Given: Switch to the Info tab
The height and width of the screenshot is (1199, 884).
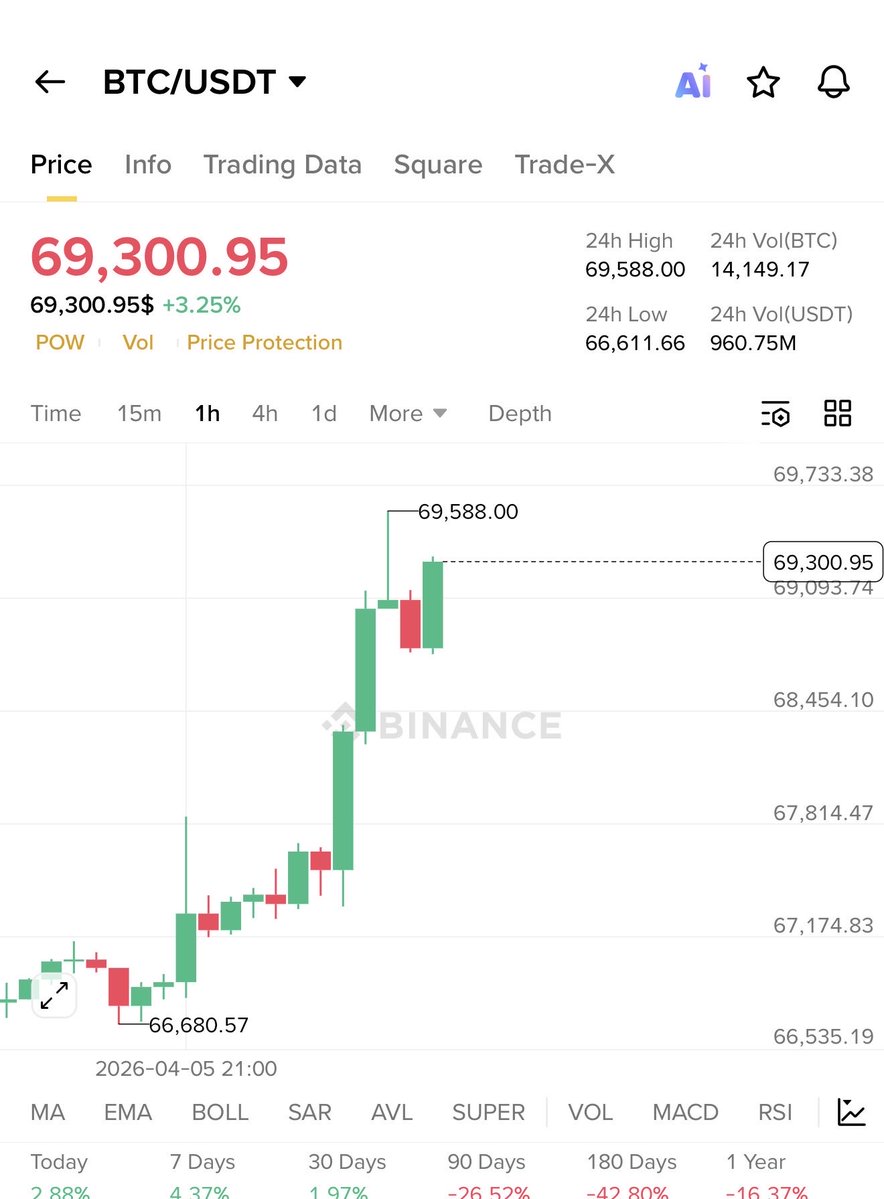Looking at the screenshot, I should click(148, 165).
